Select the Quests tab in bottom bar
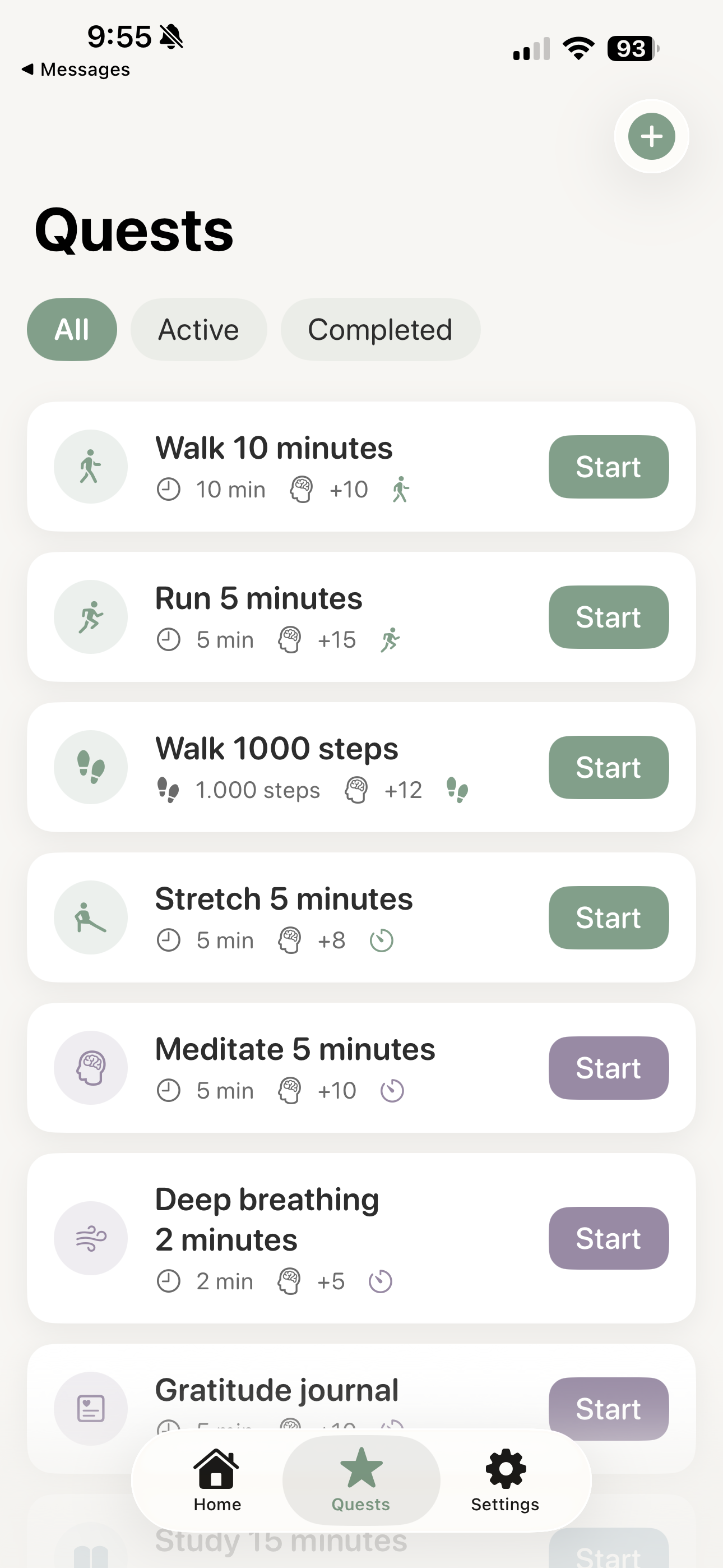The width and height of the screenshot is (723, 1568). pos(361,1481)
